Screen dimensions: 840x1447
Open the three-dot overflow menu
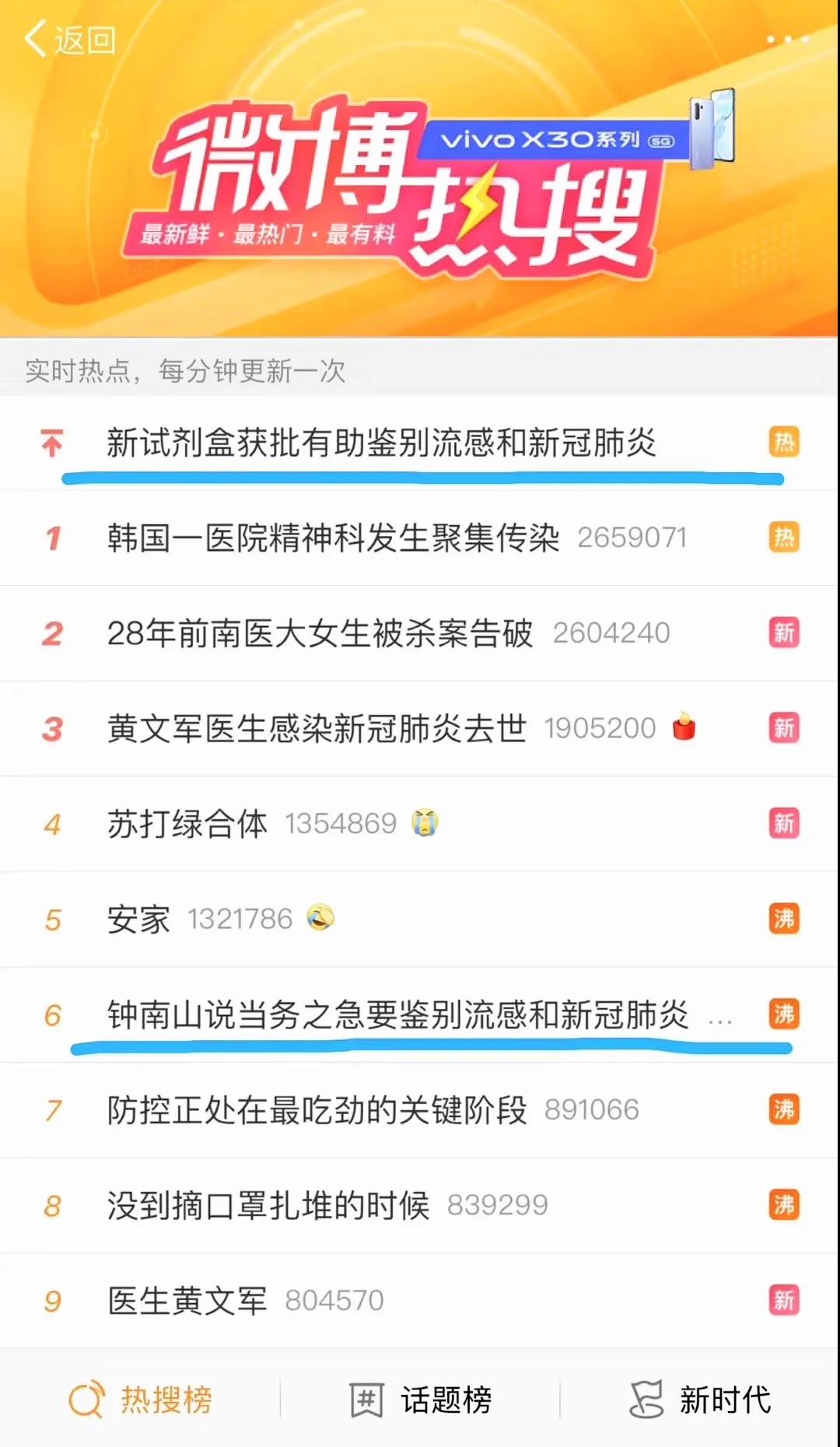[787, 39]
